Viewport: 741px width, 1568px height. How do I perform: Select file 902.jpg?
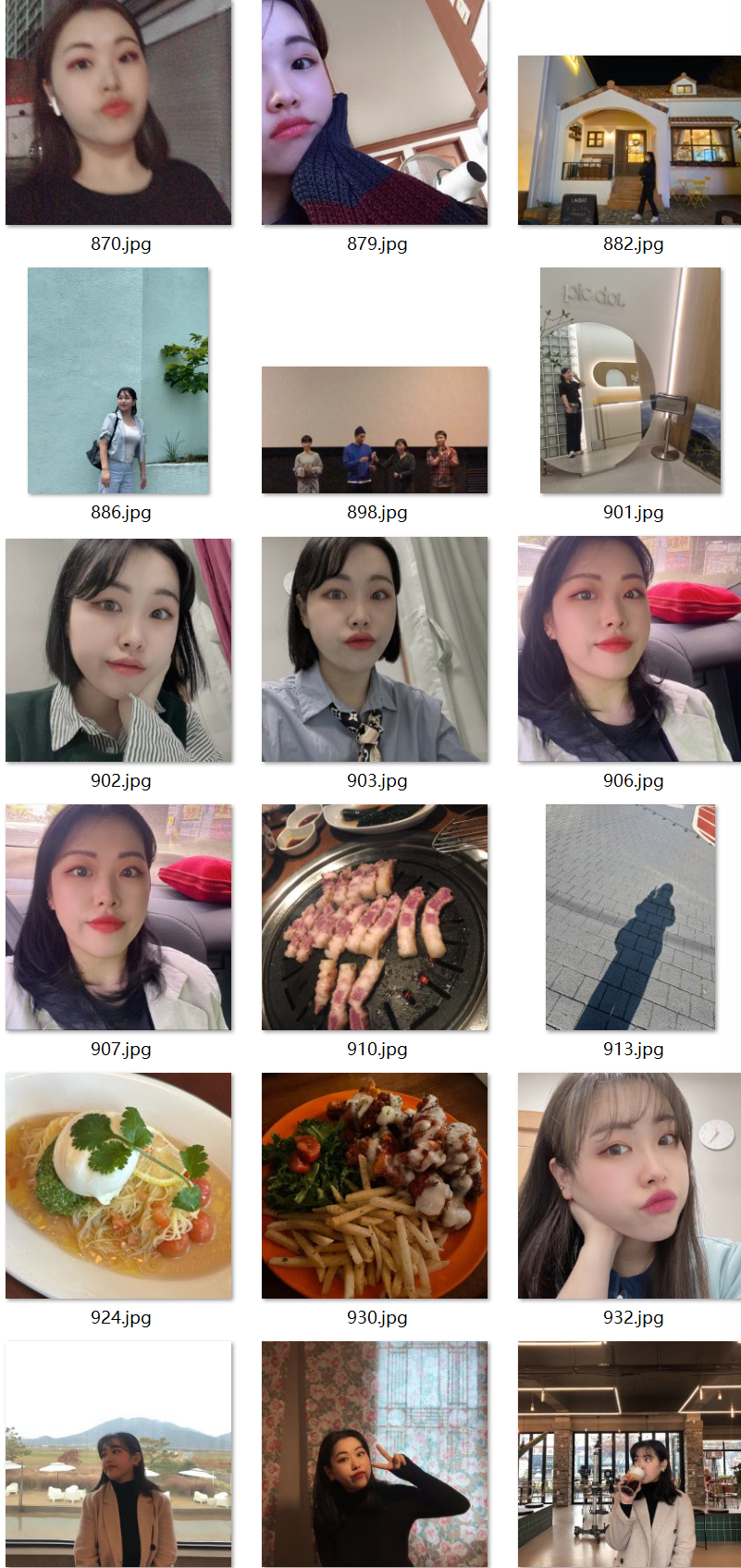[x=118, y=650]
